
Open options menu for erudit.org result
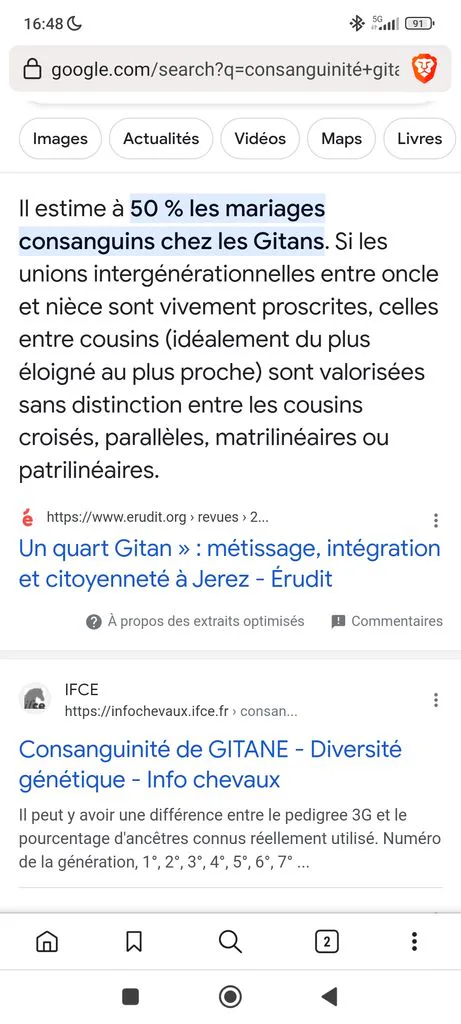(436, 520)
